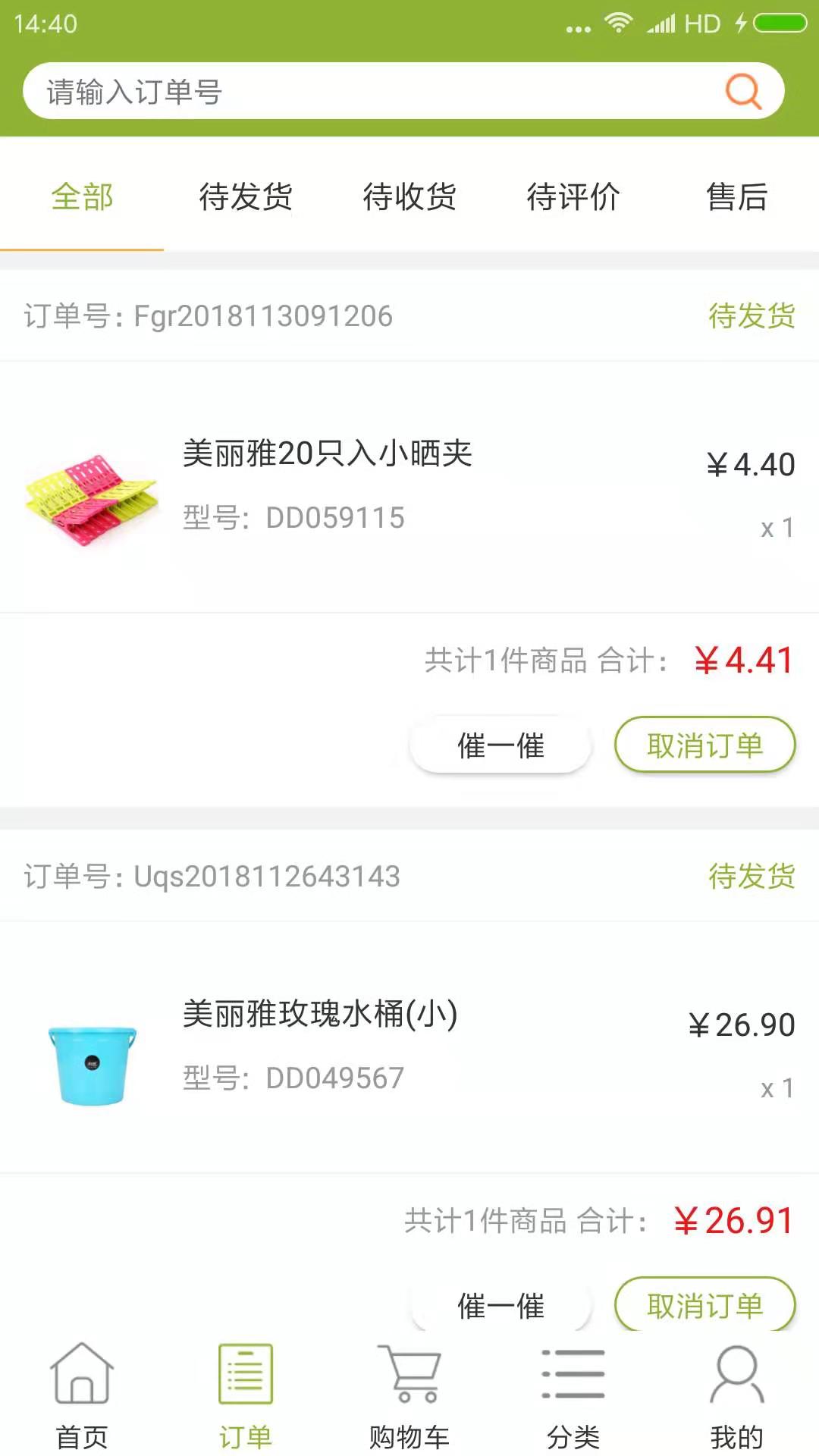819x1456 pixels.
Task: Open the 美丽雅20只入小晒夹 order item
Action: 328,455
